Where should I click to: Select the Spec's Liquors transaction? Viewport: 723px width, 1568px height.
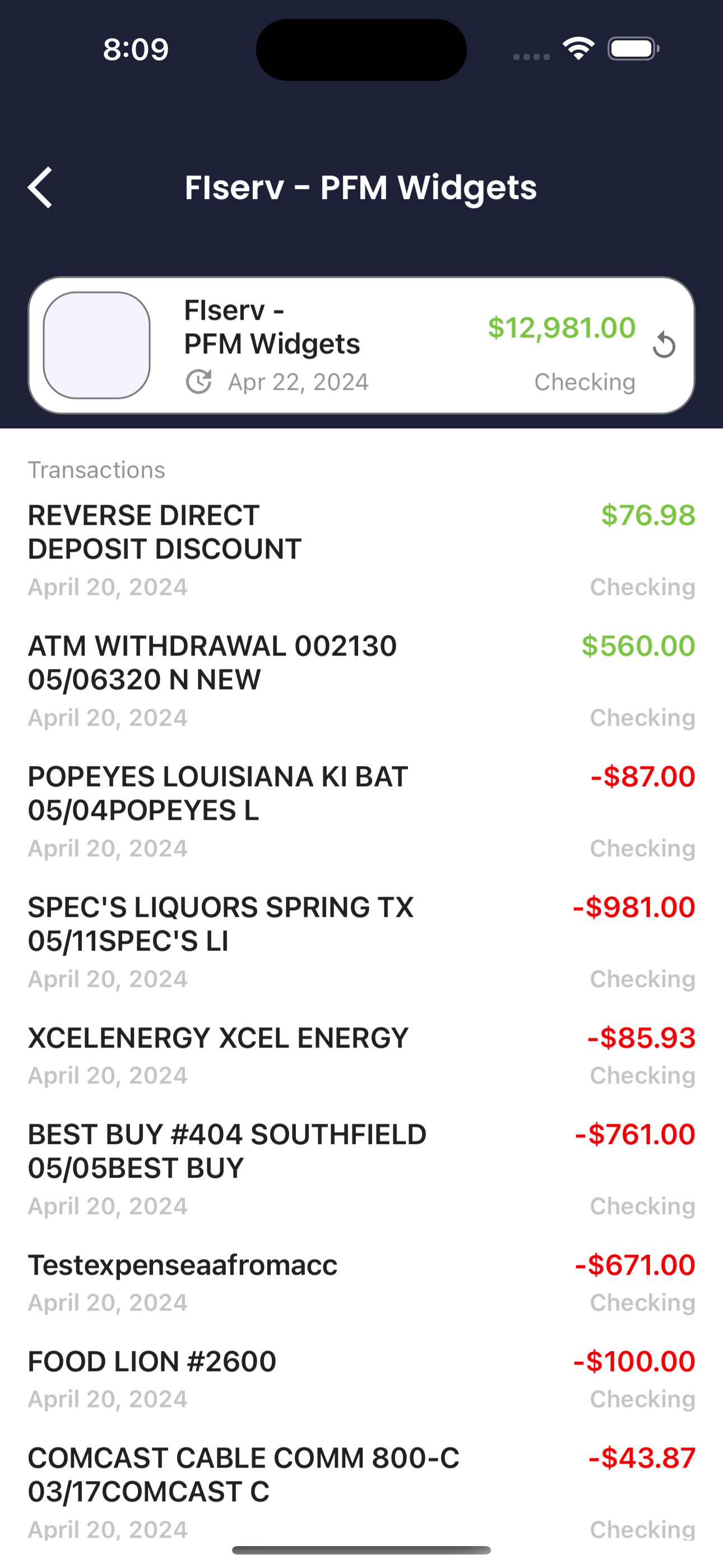coord(361,943)
